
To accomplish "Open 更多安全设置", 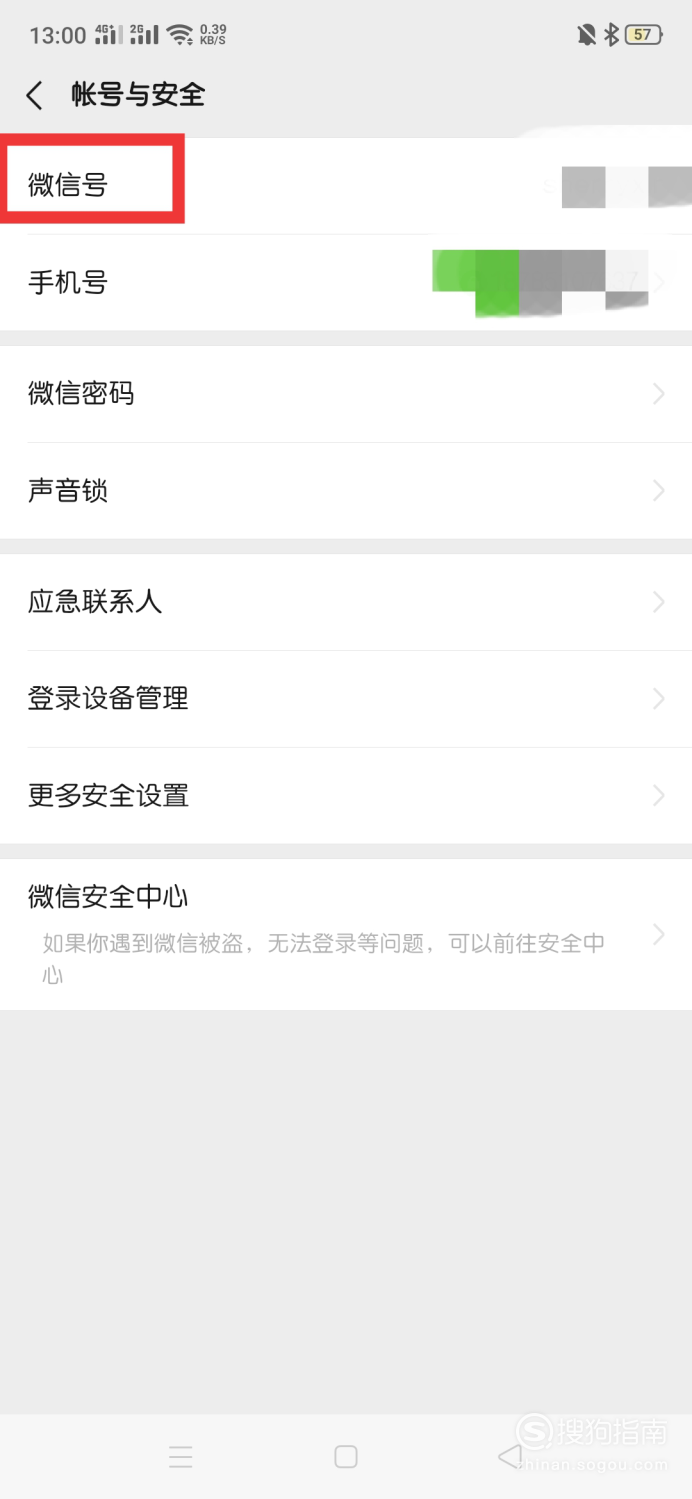I will (346, 796).
